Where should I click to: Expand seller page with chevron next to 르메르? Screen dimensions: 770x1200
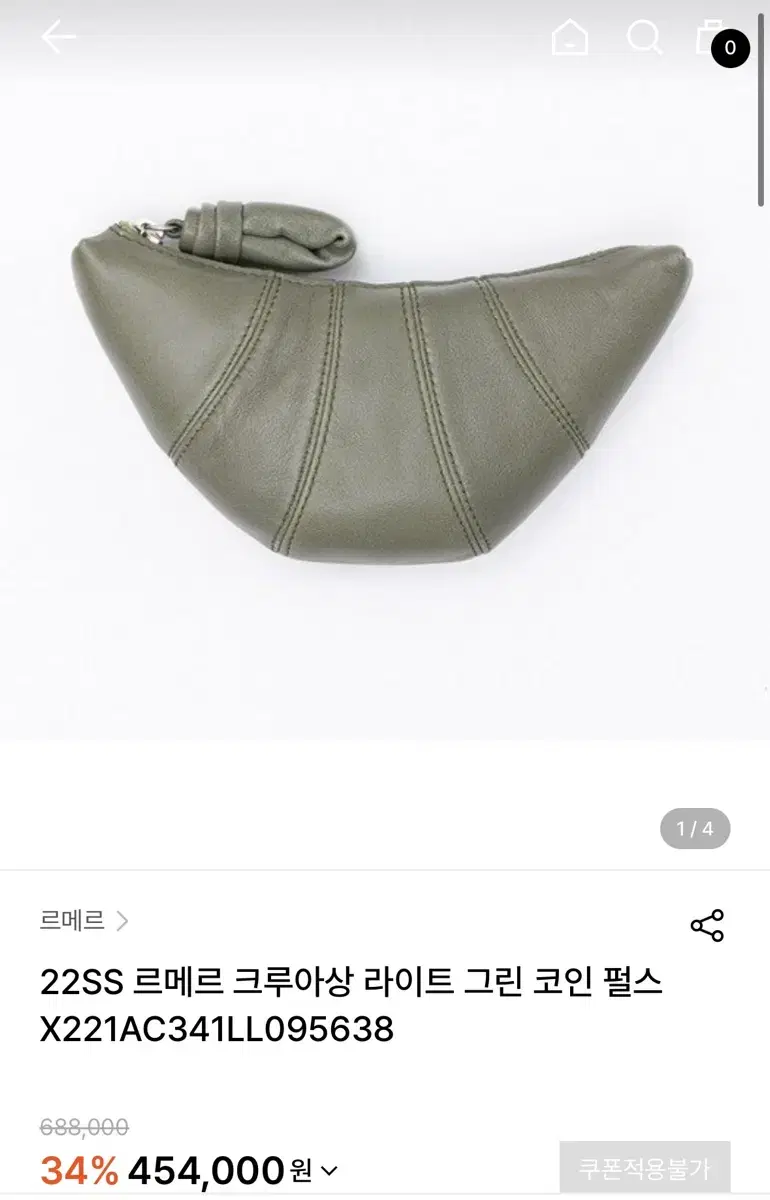click(125, 922)
